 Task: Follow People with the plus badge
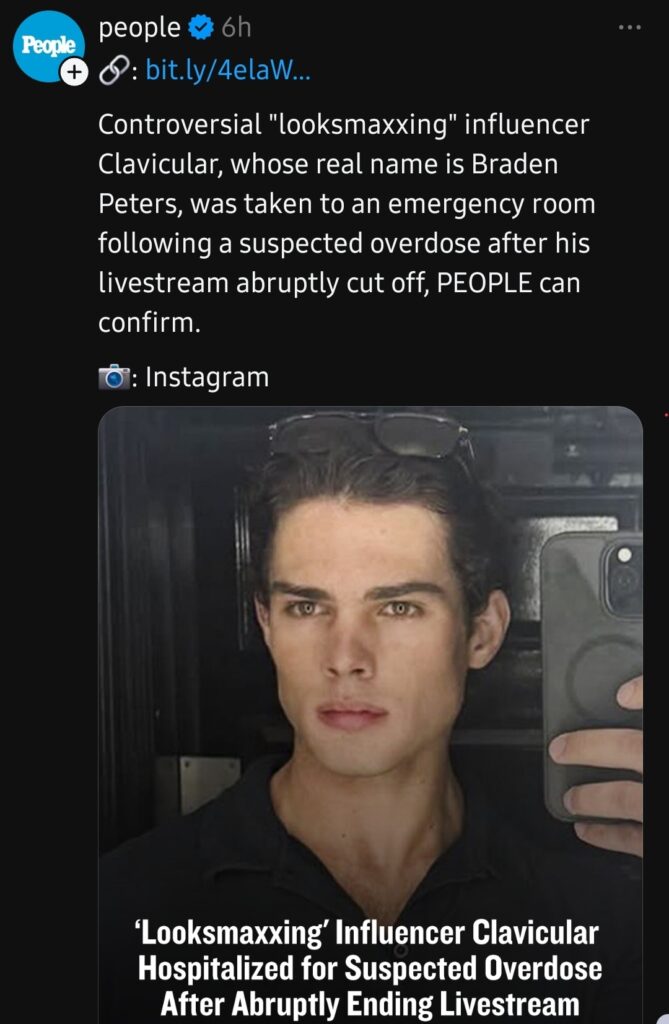tap(73, 71)
